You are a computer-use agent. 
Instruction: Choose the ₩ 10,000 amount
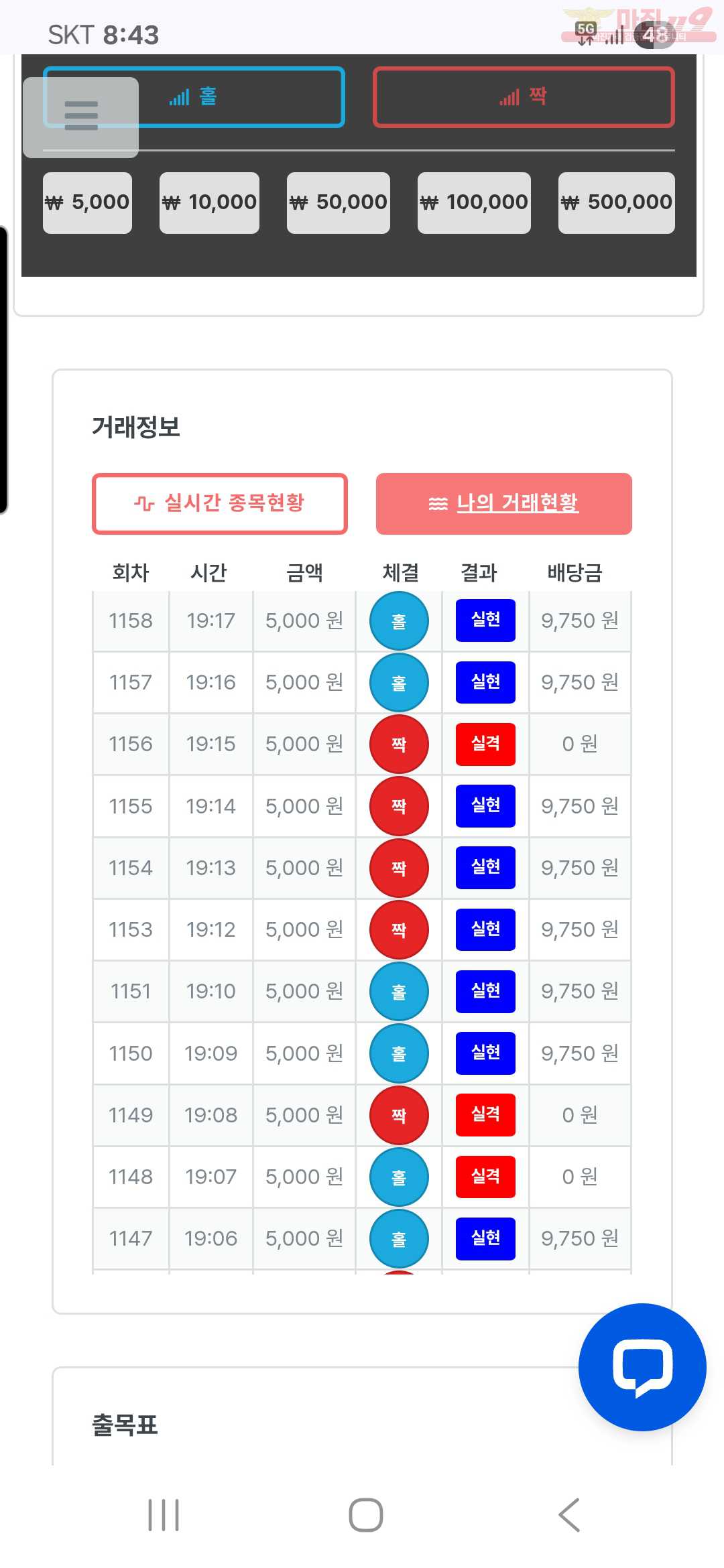tap(209, 202)
